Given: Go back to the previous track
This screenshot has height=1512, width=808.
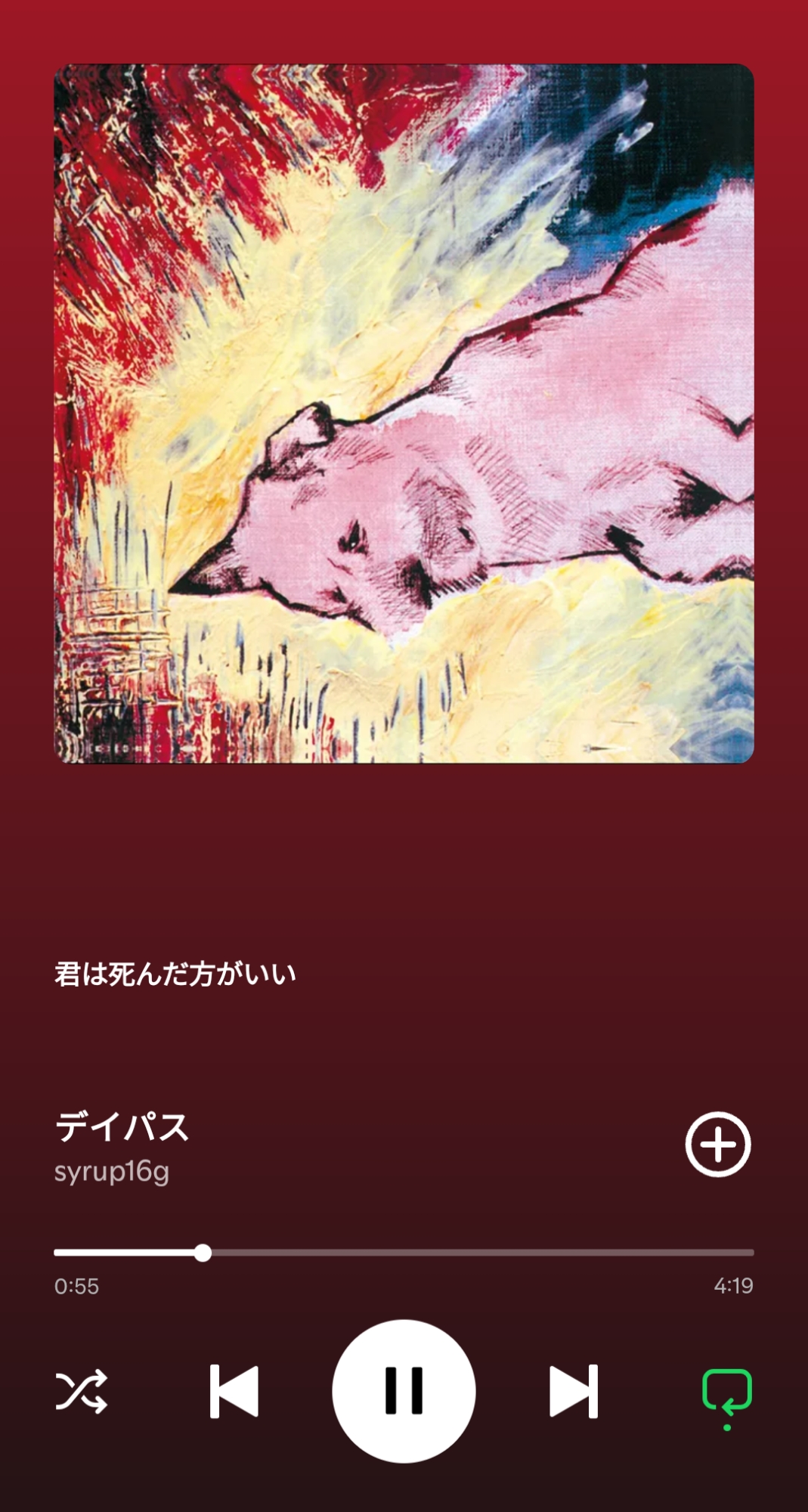Looking at the screenshot, I should (x=234, y=1391).
